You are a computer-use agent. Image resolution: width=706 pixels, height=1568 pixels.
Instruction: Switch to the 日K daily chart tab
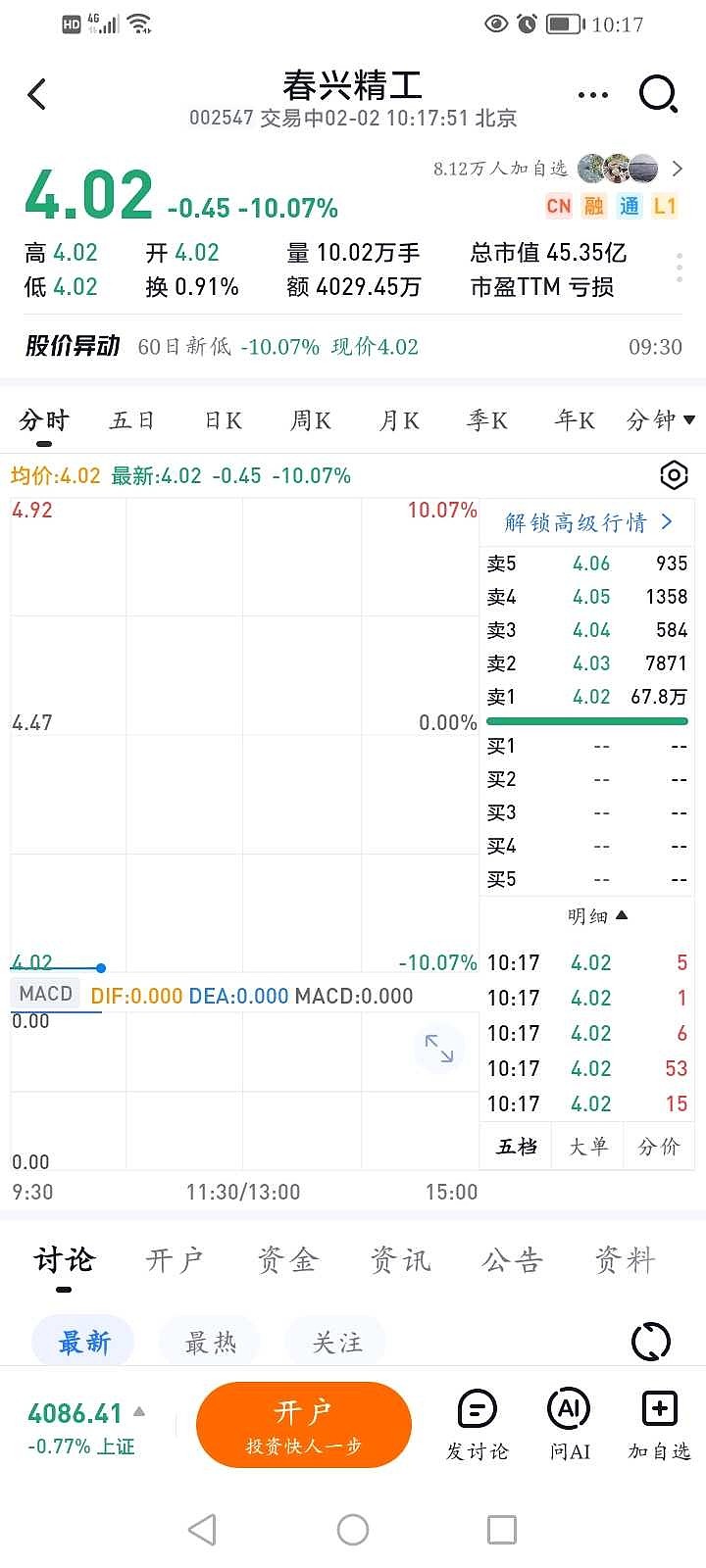220,419
